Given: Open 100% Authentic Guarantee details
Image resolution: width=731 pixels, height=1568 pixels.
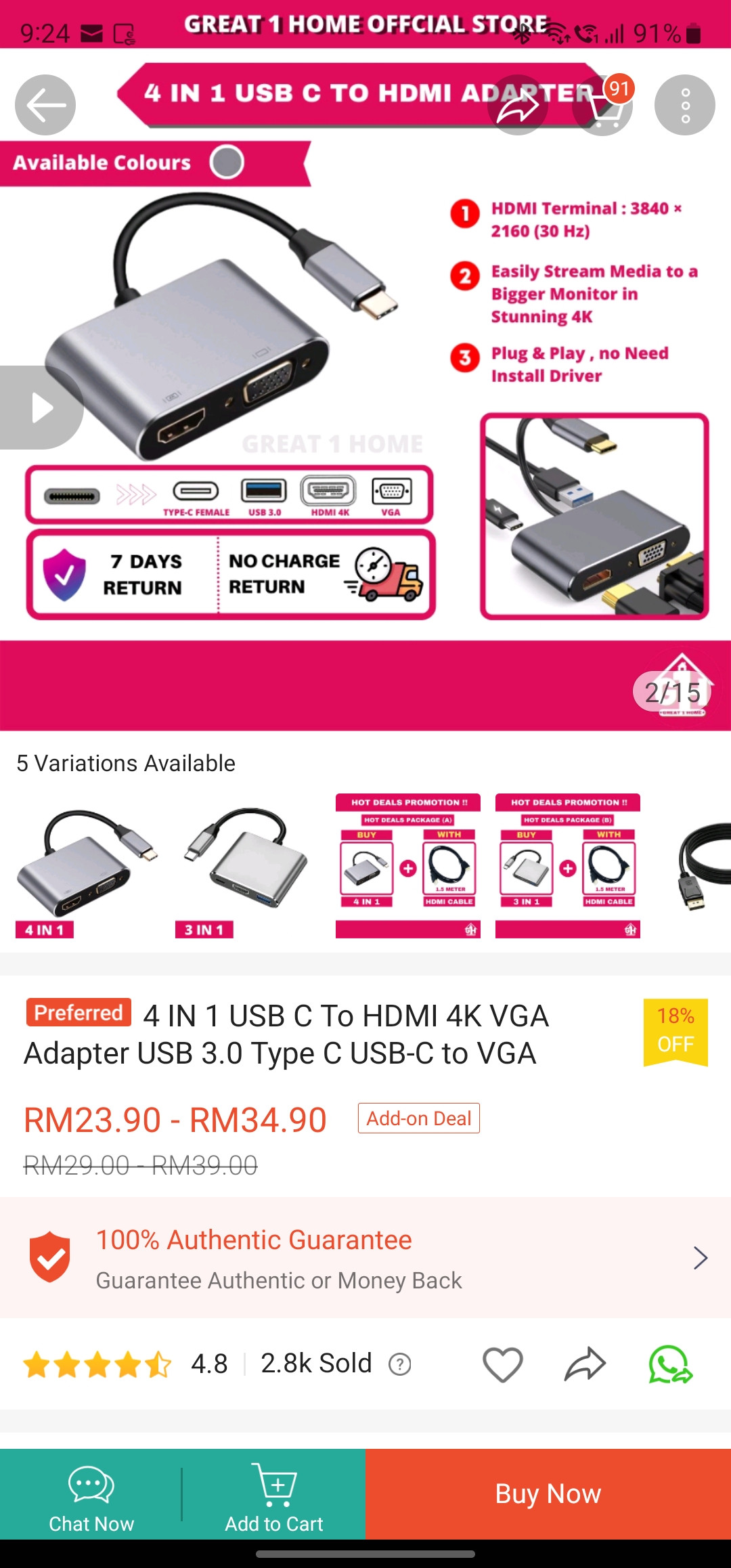Looking at the screenshot, I should 365,1257.
